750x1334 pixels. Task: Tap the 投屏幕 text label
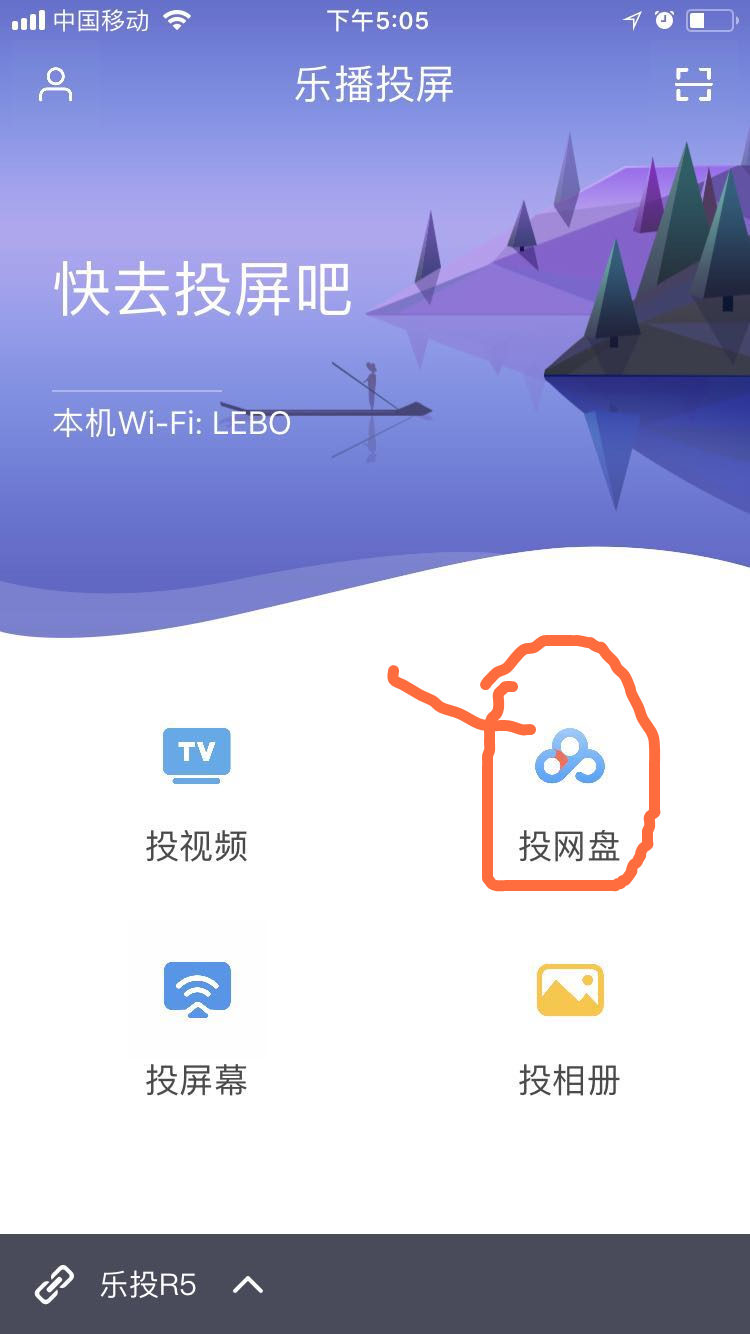[x=196, y=1080]
